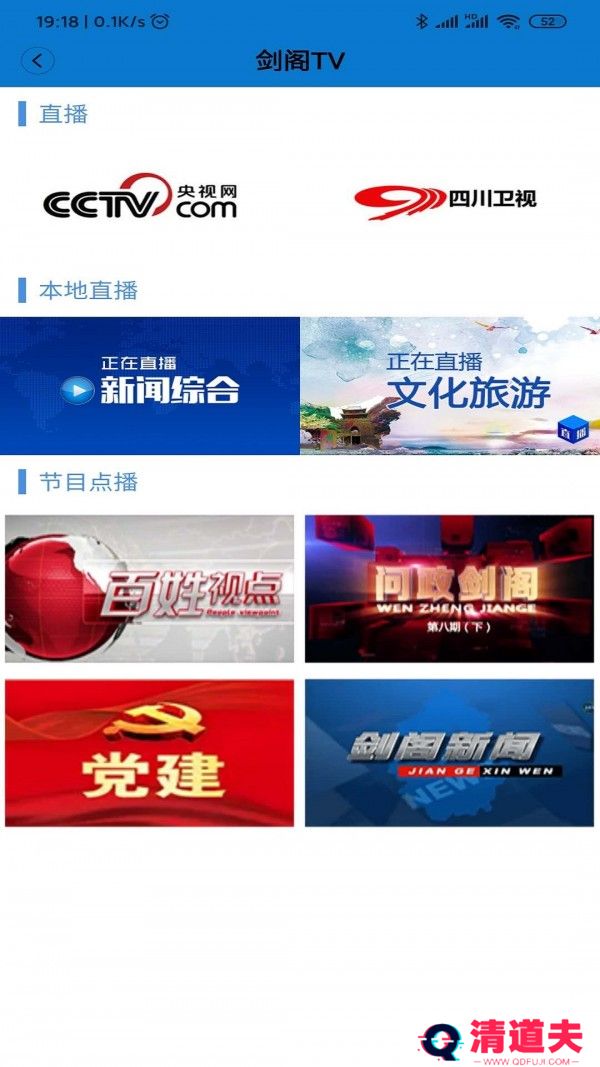This screenshot has width=600, height=1067.
Task: Watch 新闻综合 local live broadcast
Action: point(150,386)
